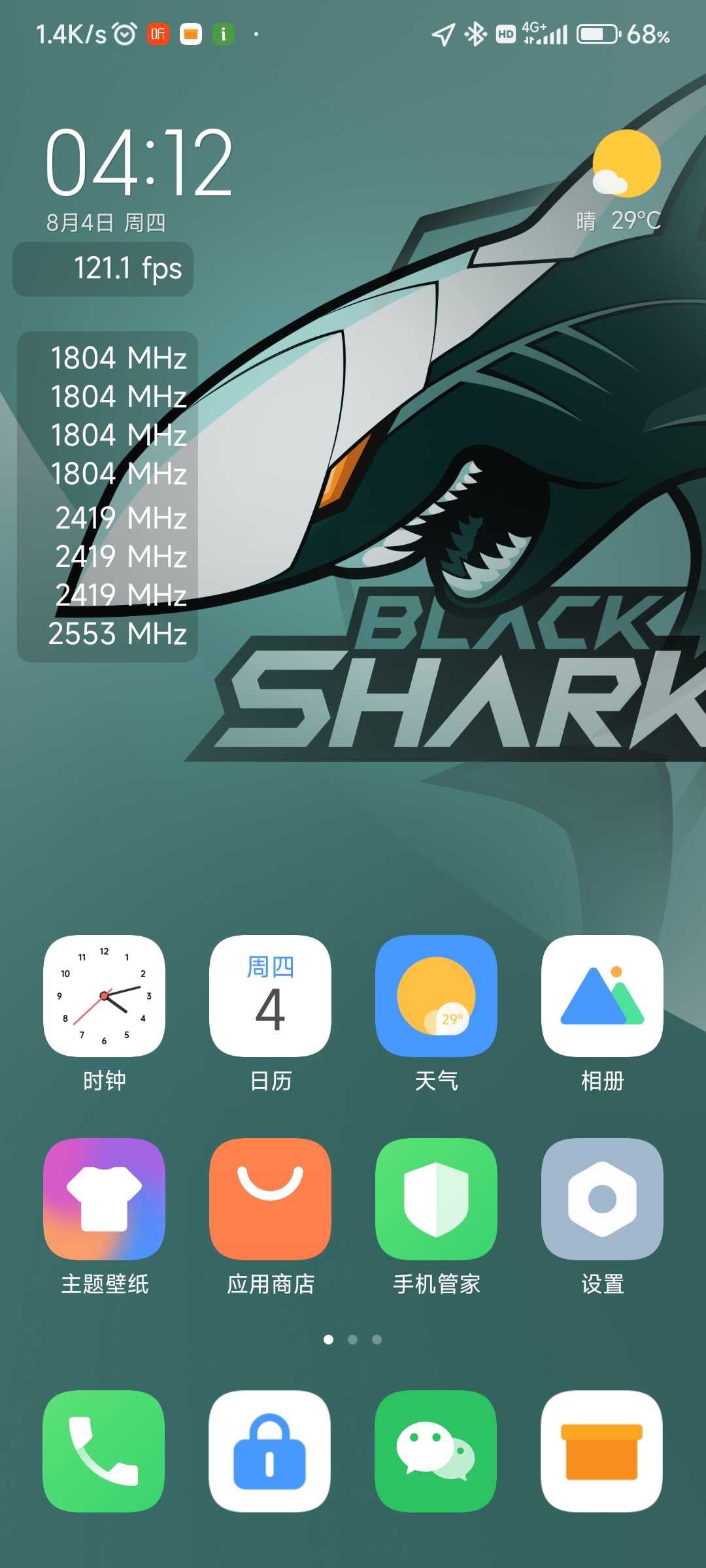Open the 相册 gallery app

pyautogui.click(x=602, y=995)
